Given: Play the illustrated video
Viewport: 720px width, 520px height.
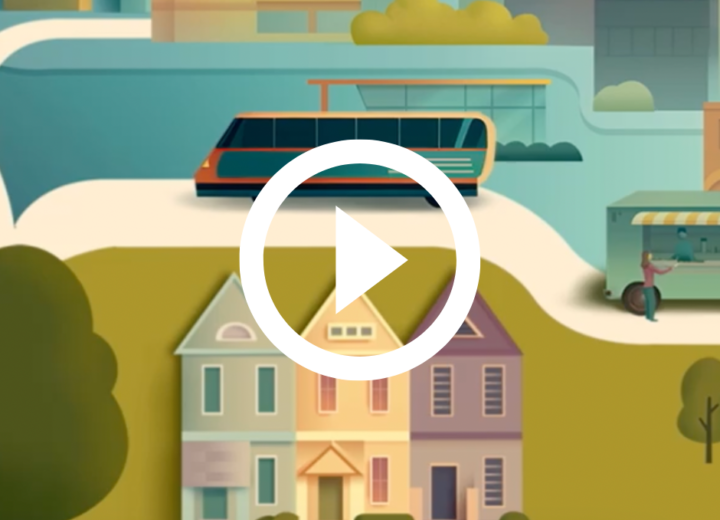Looking at the screenshot, I should tap(360, 260).
